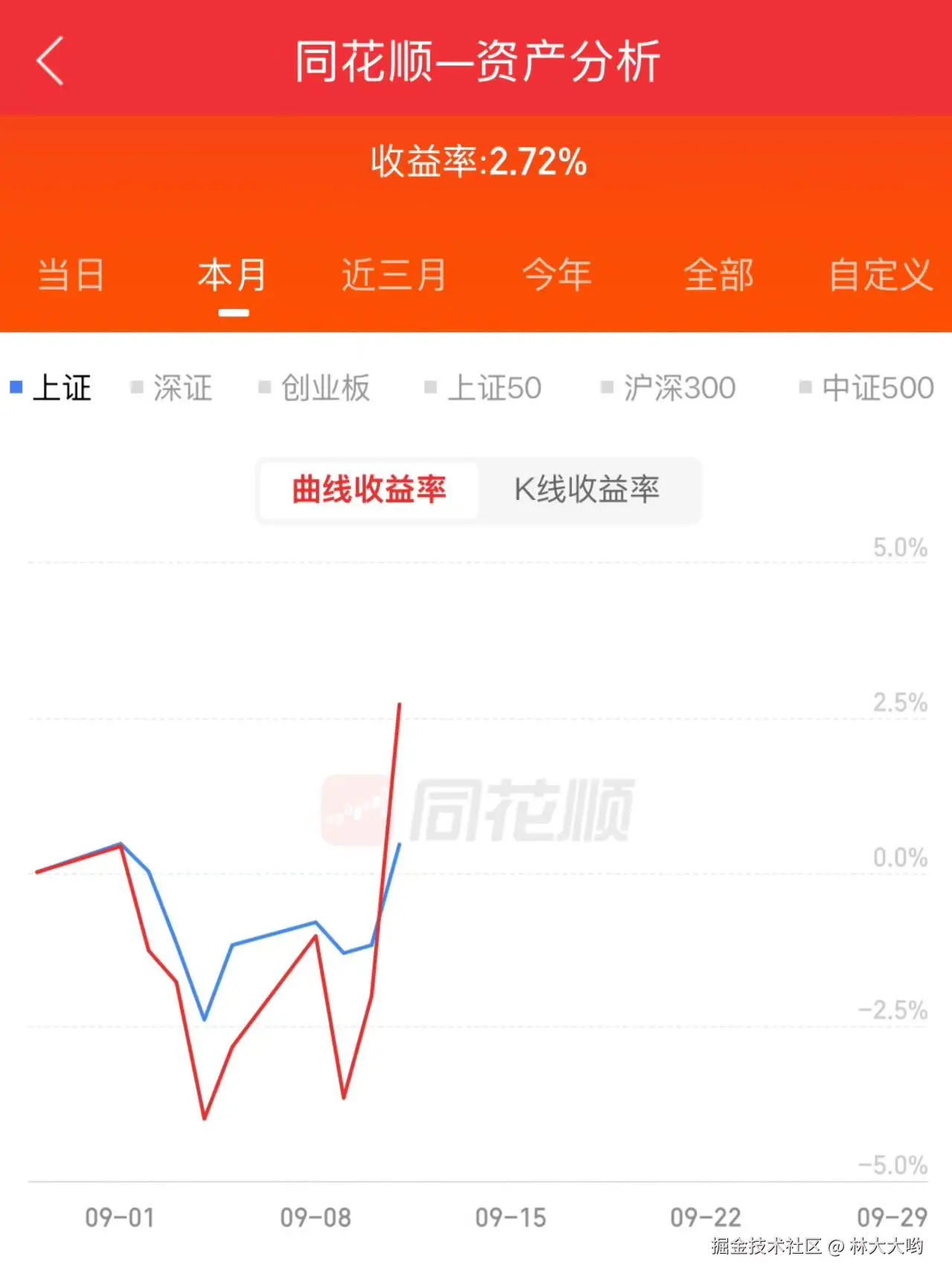Enable the 沪深300 benchmark line

point(669,388)
